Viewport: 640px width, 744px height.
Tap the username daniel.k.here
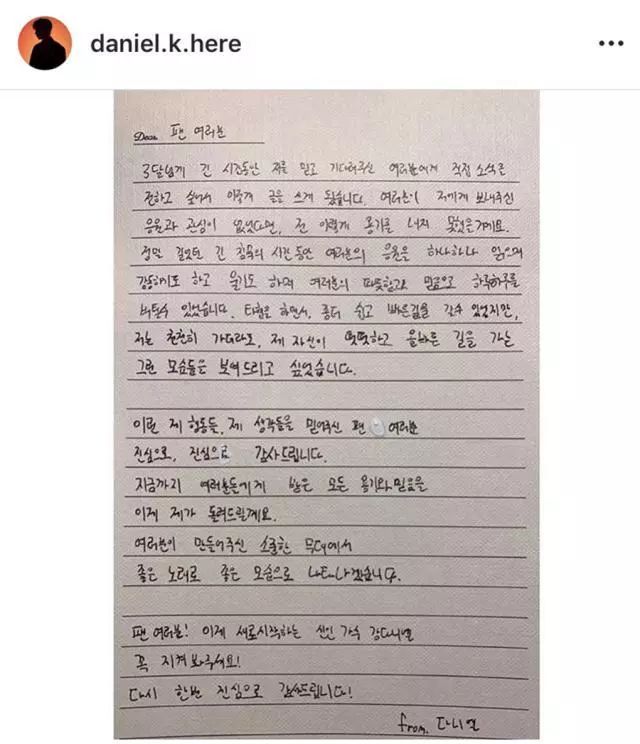(165, 44)
